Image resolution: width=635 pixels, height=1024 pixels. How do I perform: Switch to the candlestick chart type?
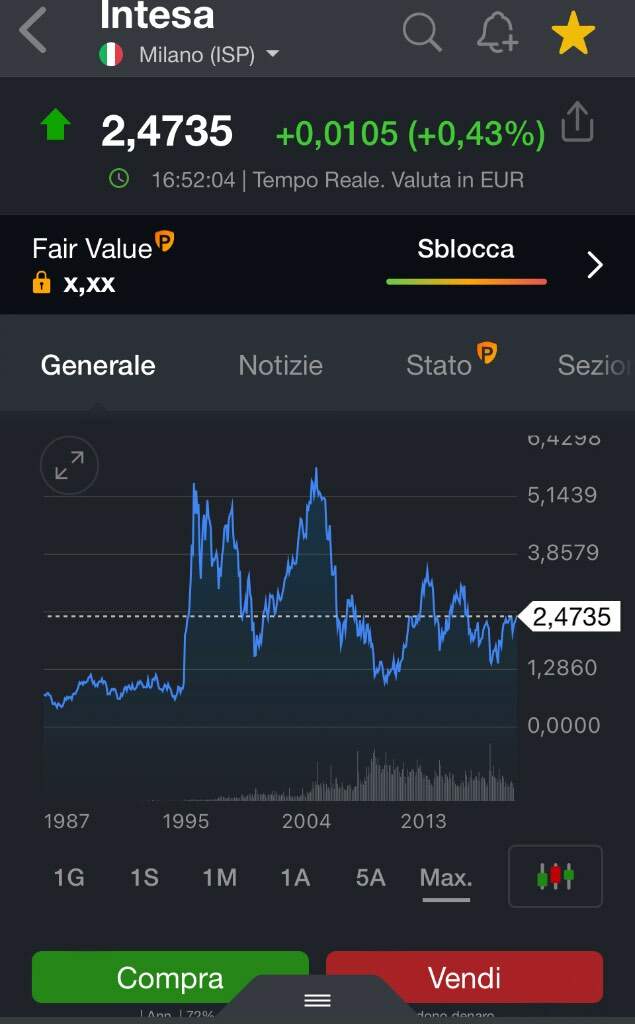[x=555, y=876]
